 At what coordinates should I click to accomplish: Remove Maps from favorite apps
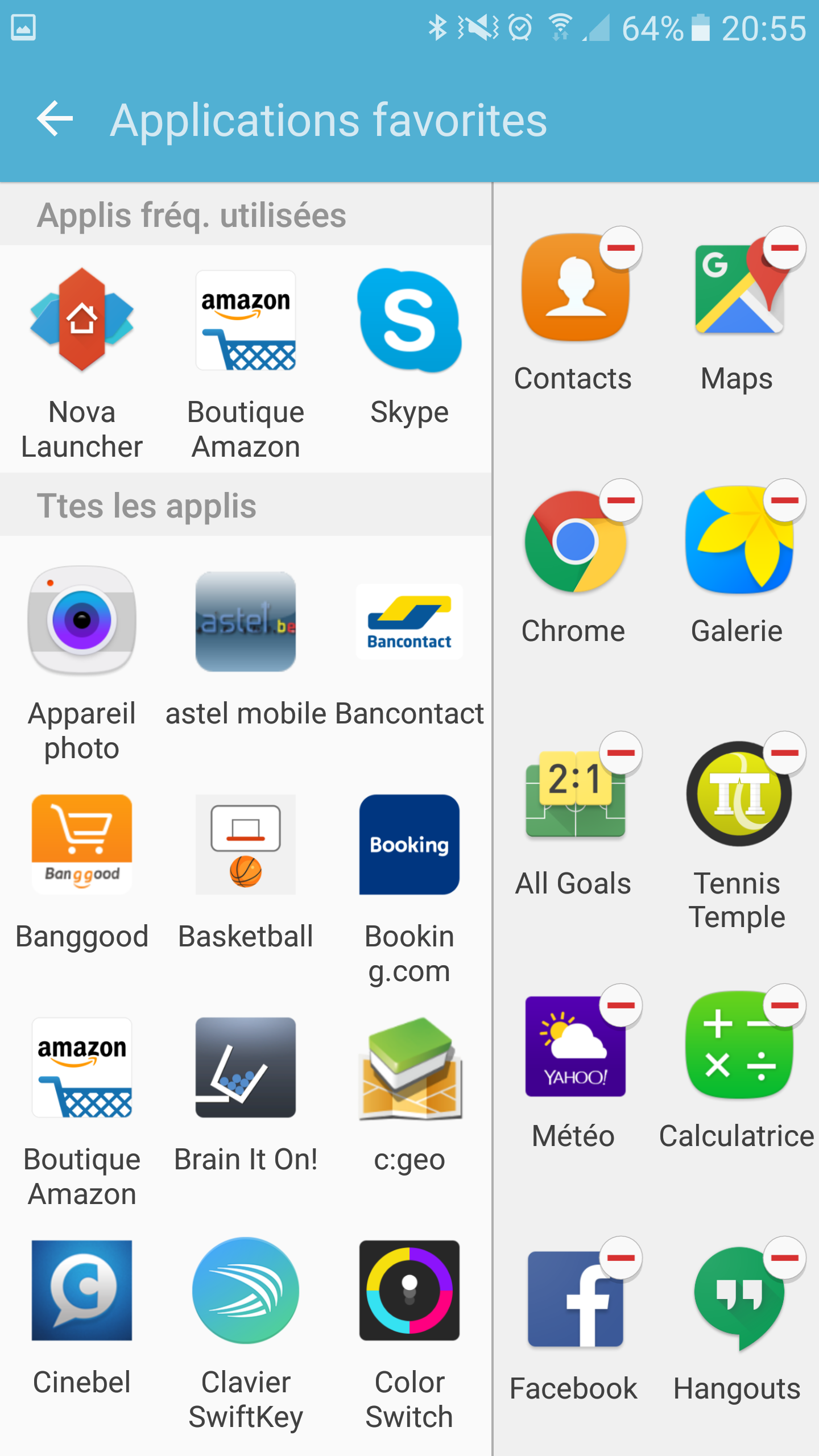coord(784,248)
